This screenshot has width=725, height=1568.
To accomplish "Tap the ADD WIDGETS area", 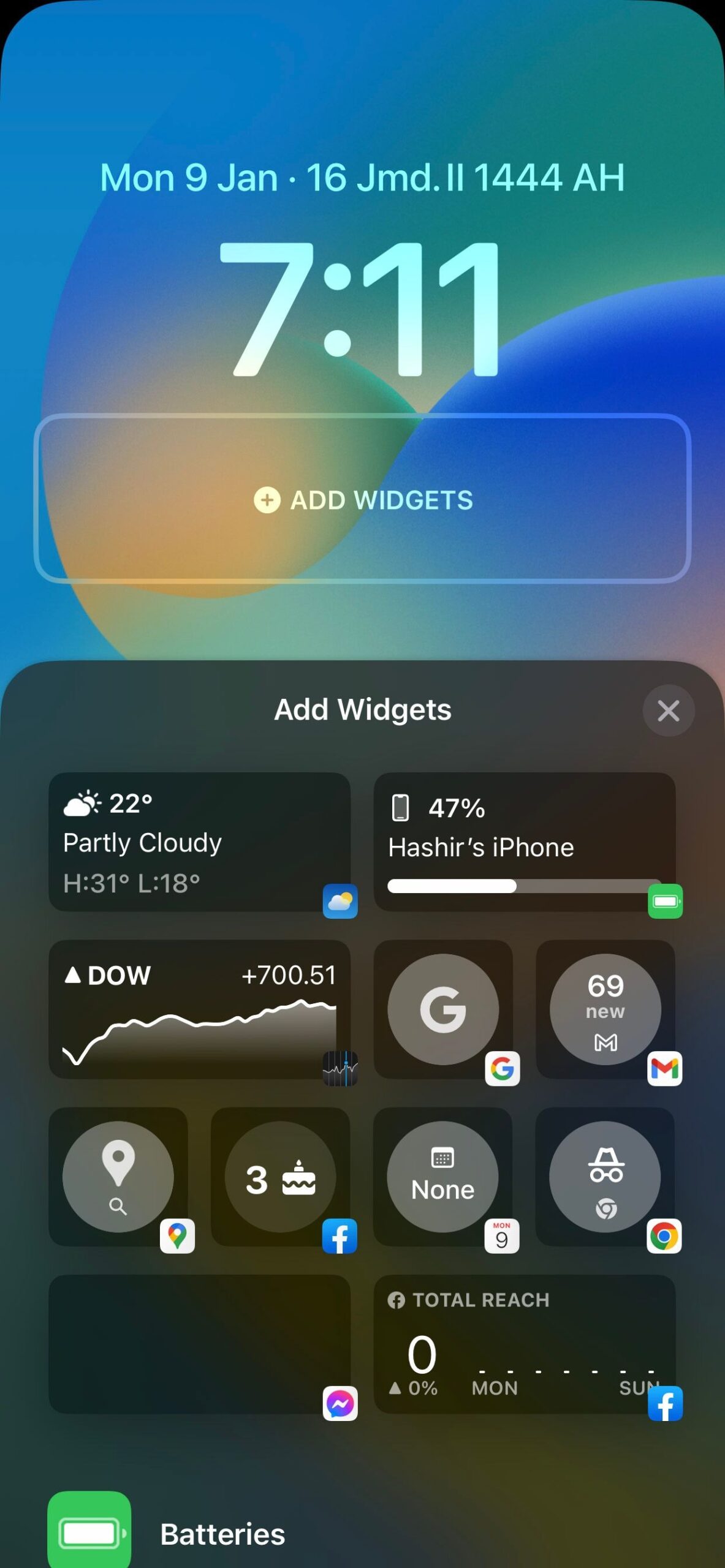I will [362, 499].
